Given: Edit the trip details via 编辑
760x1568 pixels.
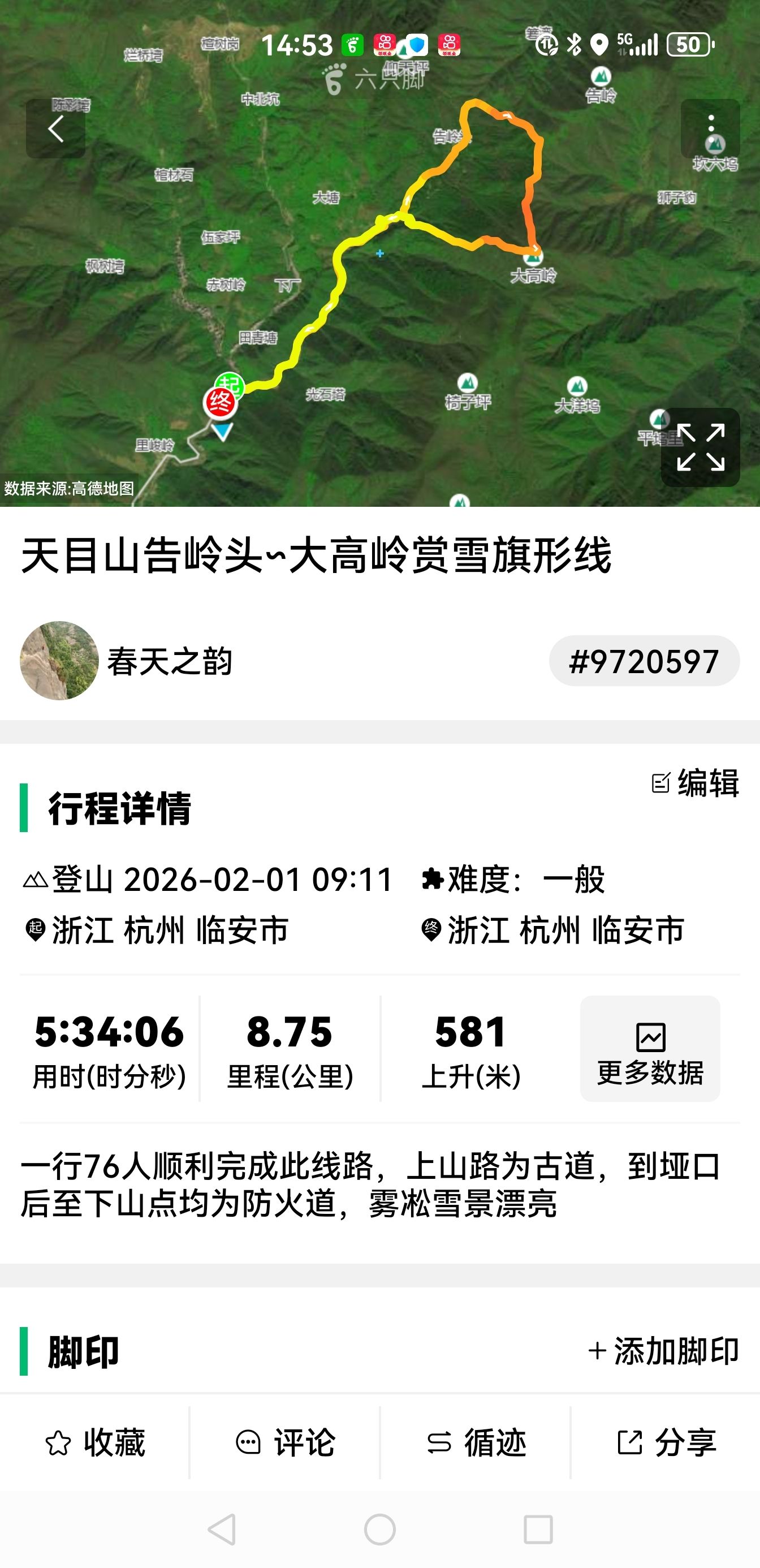Looking at the screenshot, I should pos(696,783).
